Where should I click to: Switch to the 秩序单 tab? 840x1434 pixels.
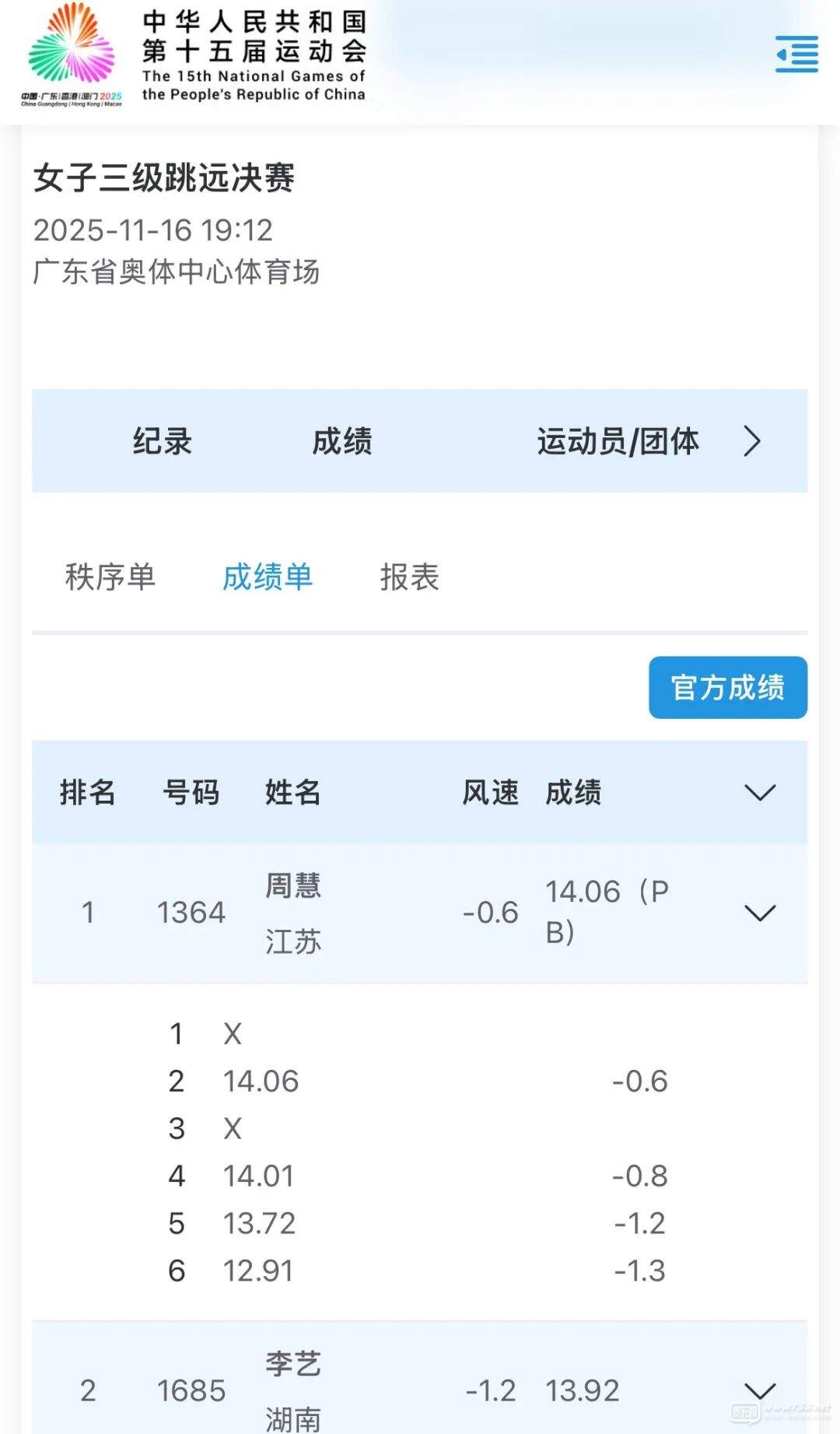click(110, 577)
